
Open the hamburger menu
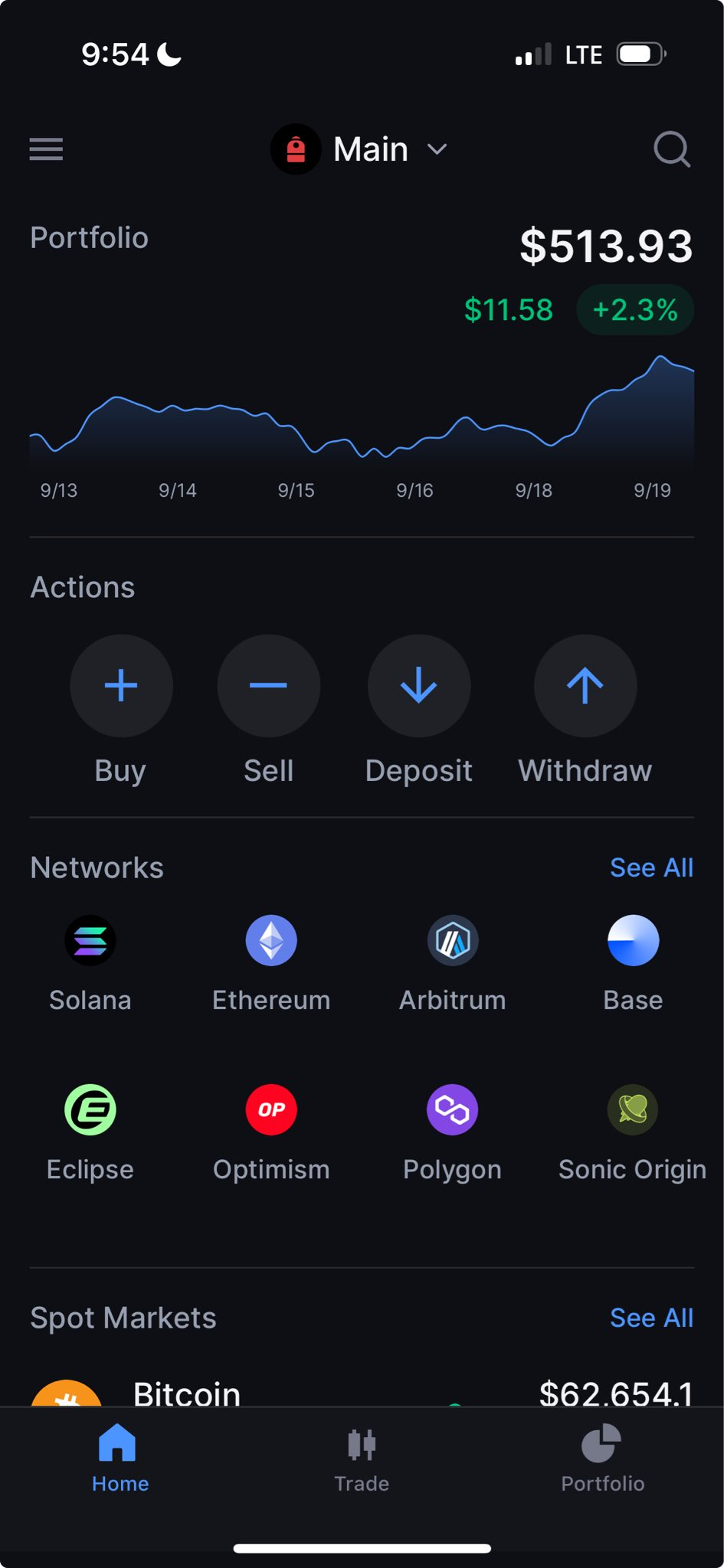[46, 149]
